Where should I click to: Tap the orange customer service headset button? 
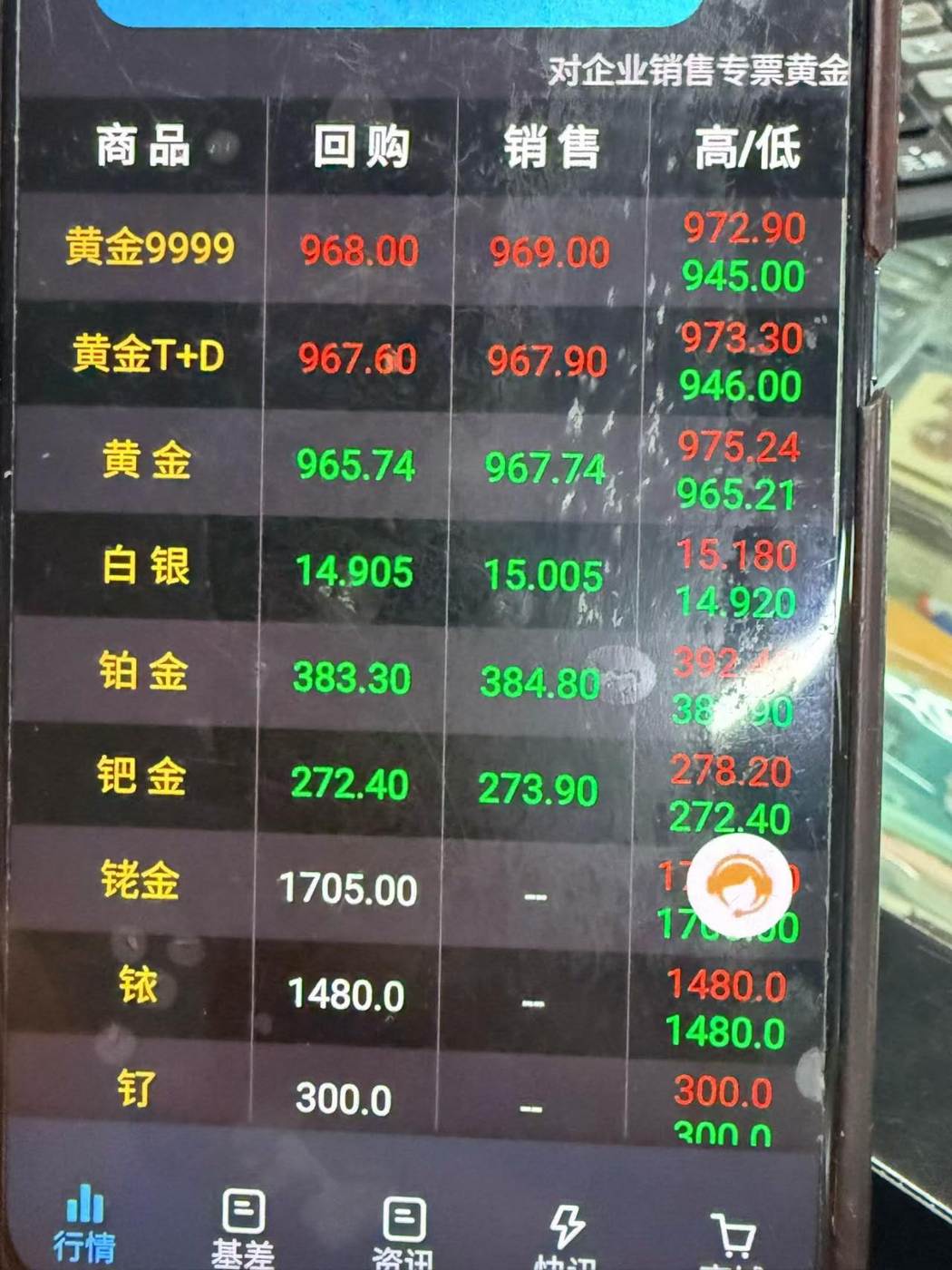[739, 886]
